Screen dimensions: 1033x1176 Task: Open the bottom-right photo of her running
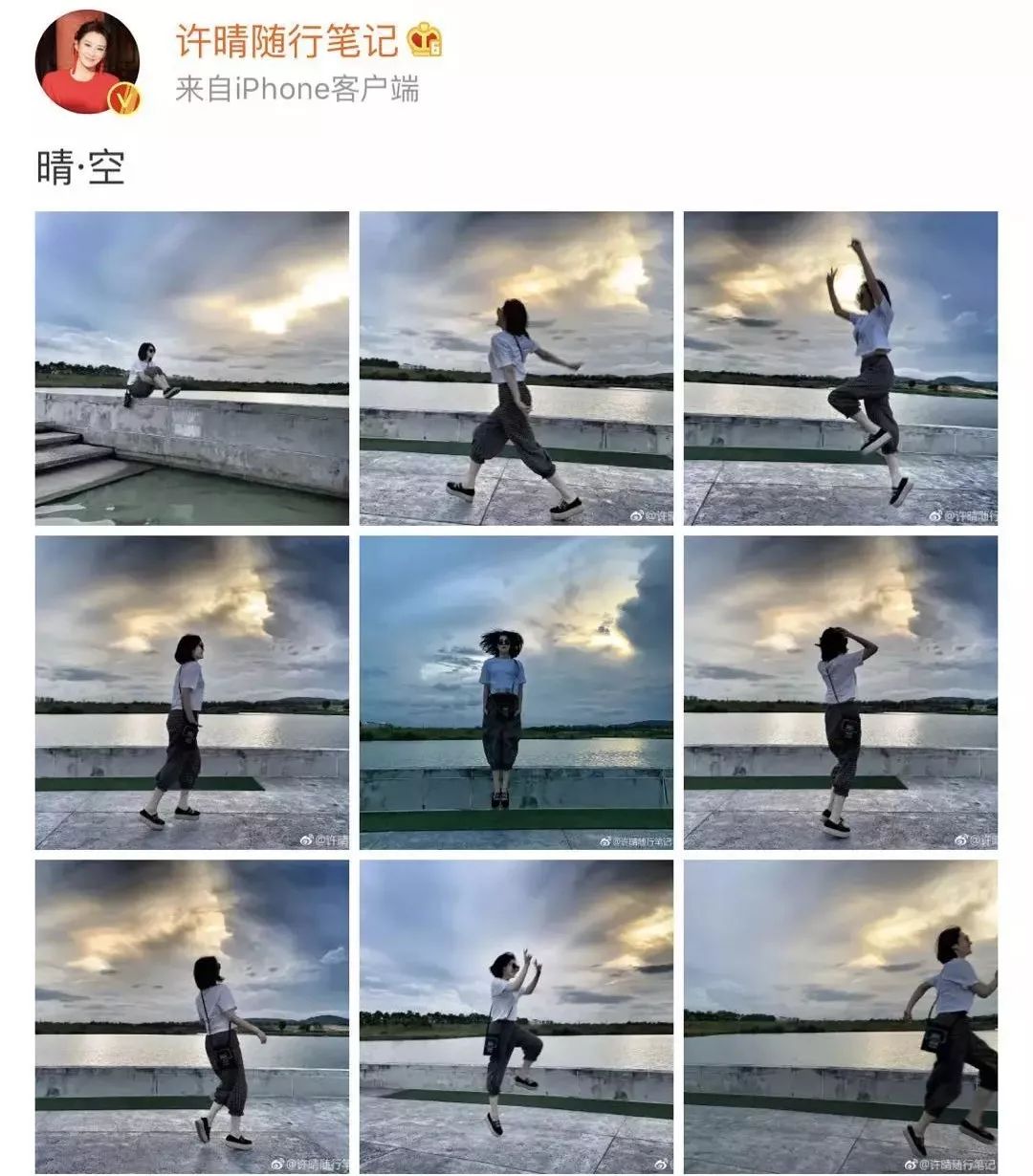click(842, 1013)
